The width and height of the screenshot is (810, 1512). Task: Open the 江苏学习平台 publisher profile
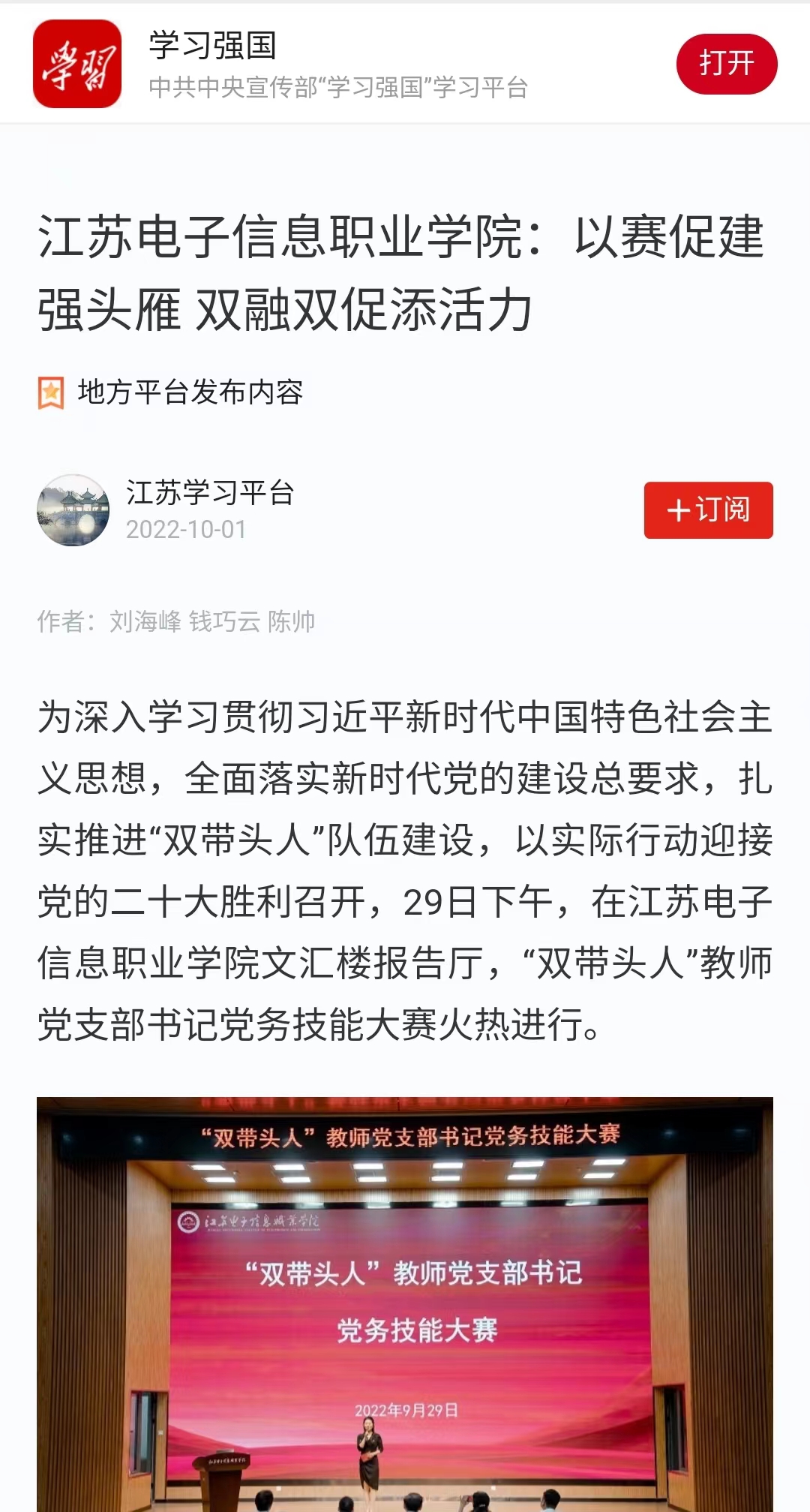click(210, 494)
